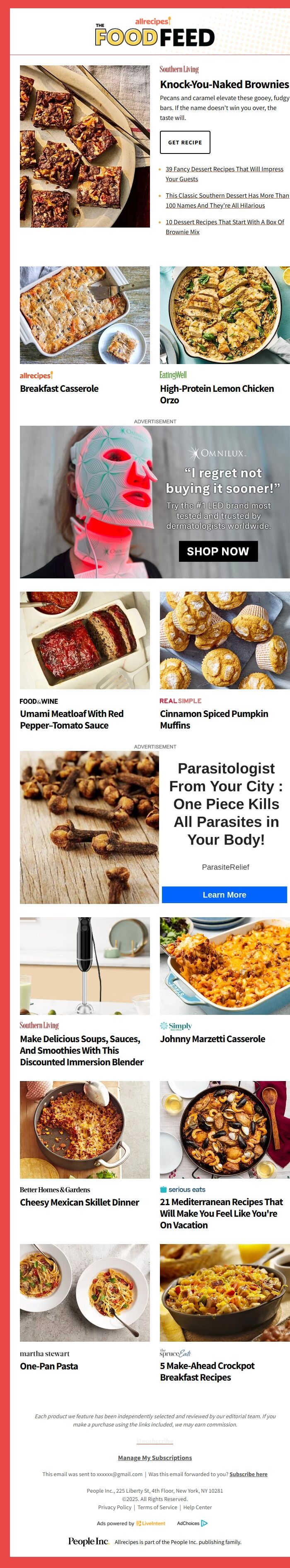Tap Shop Now in Omnilux ad
This screenshot has height=1568, width=290.
[x=217, y=551]
